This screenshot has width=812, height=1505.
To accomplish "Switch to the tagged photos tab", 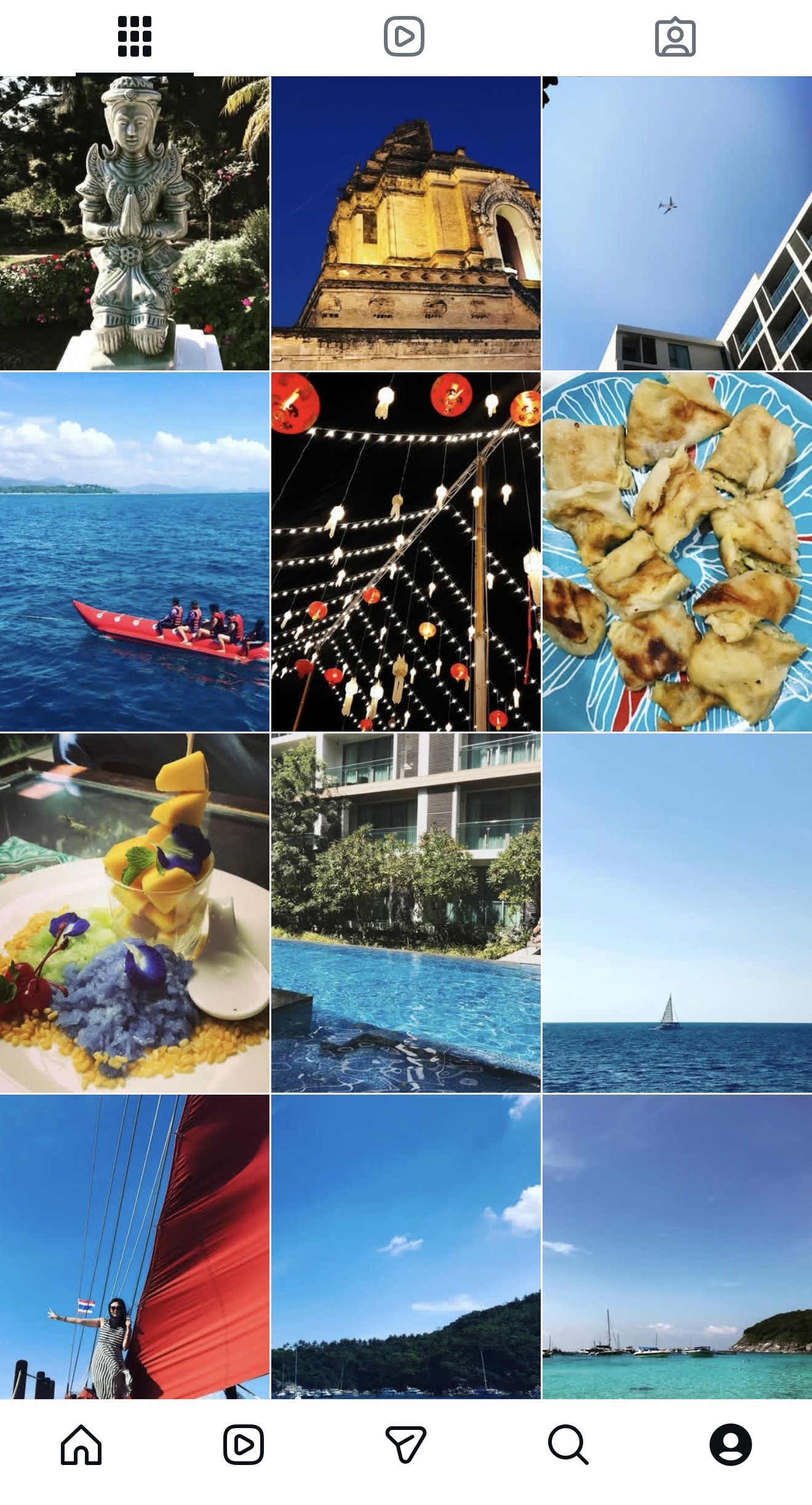I will (675, 37).
